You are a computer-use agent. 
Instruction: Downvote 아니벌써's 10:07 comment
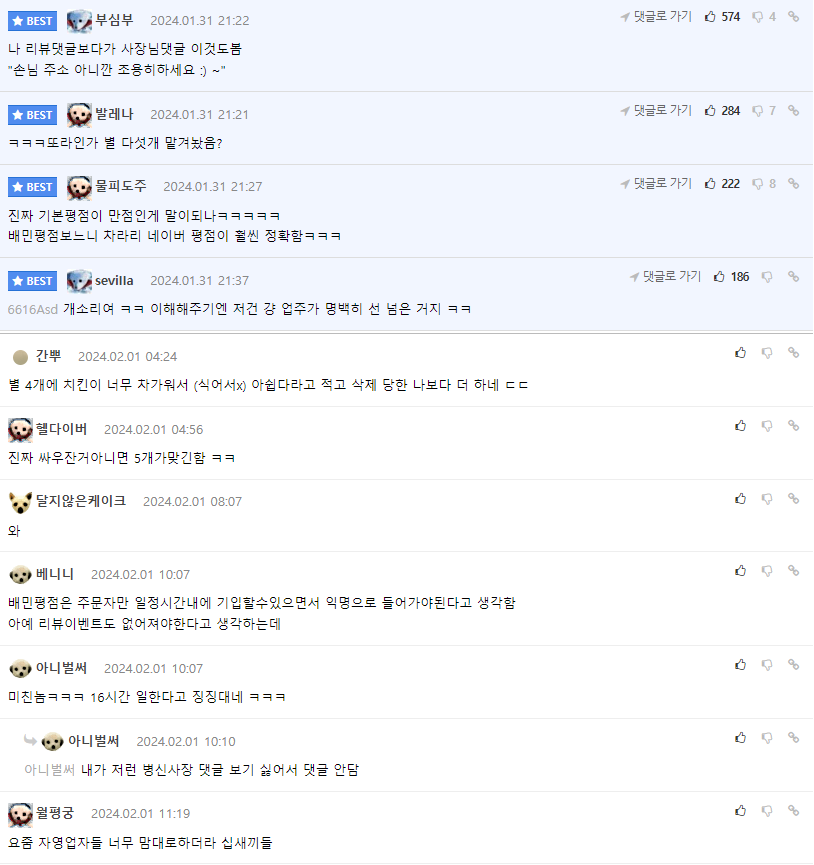click(767, 665)
